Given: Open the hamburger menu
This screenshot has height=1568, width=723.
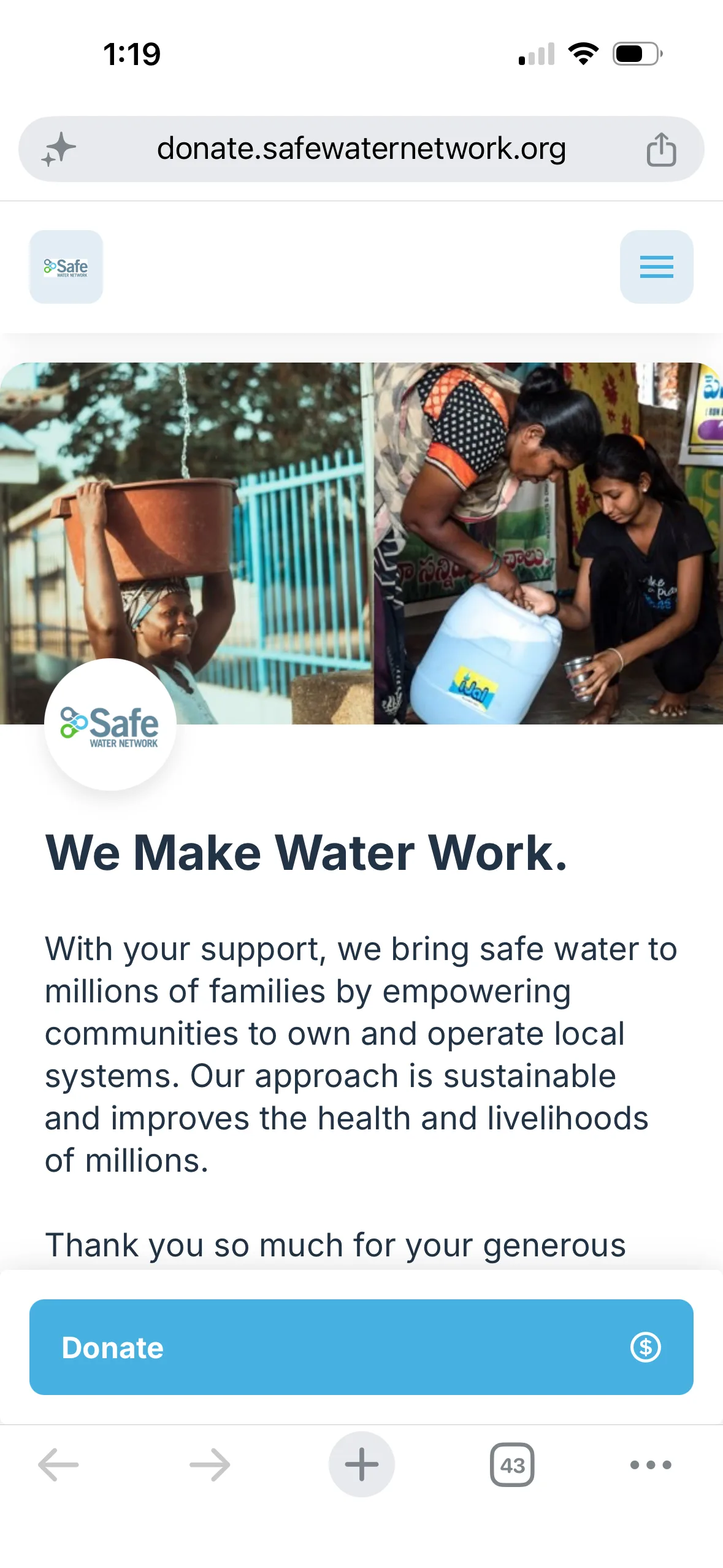Looking at the screenshot, I should pos(656,267).
